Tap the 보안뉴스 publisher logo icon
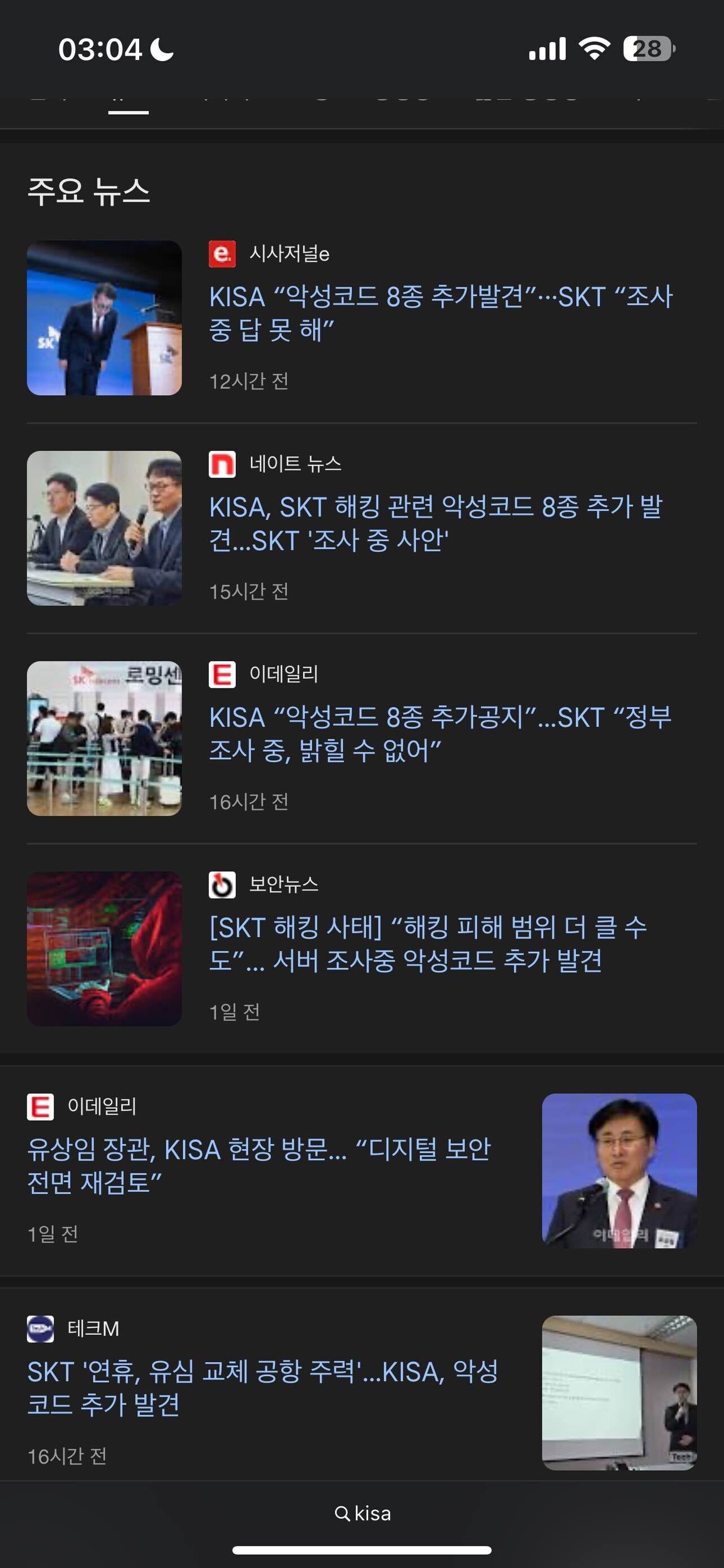This screenshot has width=724, height=1568. coord(224,887)
